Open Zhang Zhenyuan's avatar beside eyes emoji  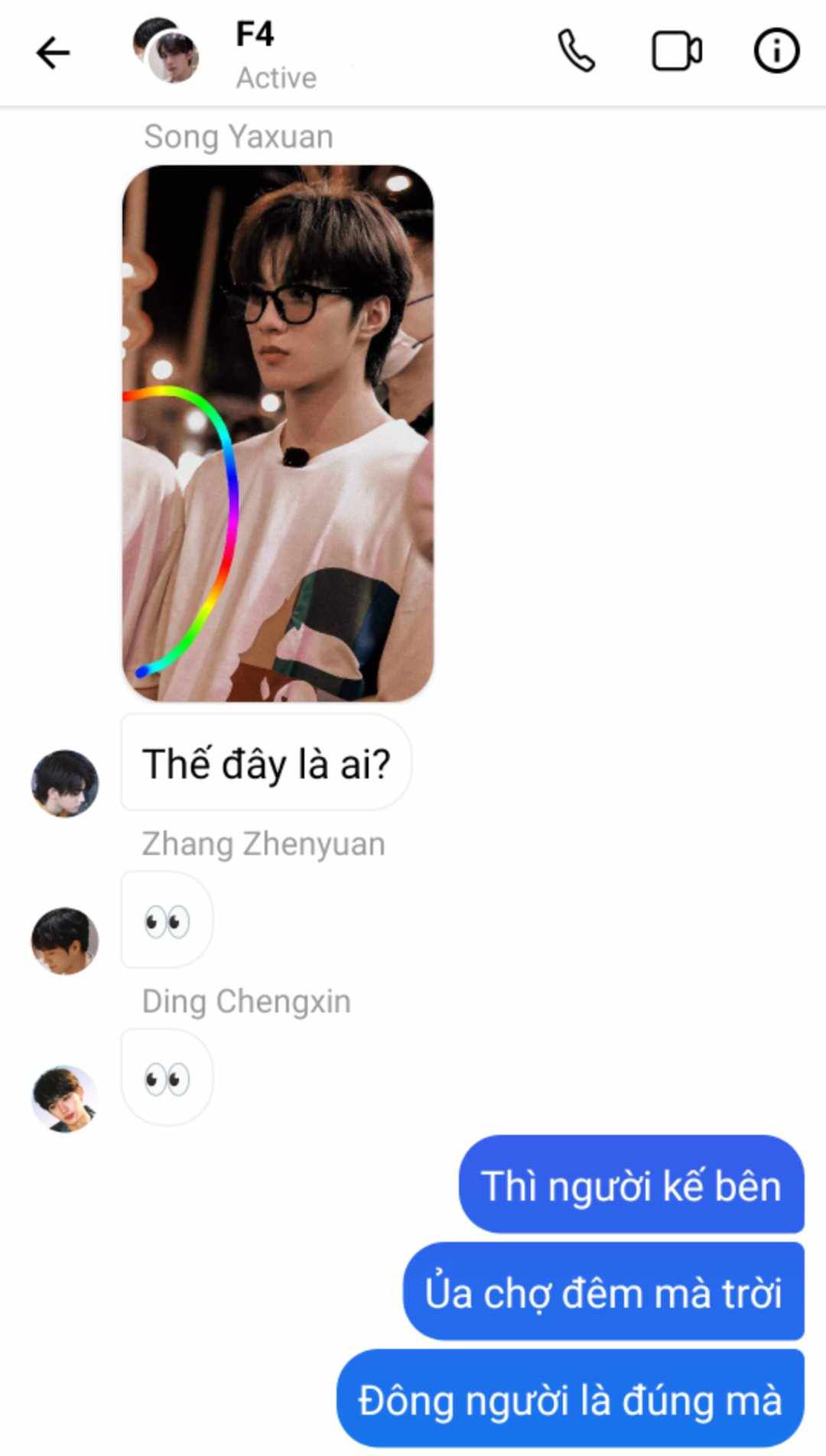65,941
